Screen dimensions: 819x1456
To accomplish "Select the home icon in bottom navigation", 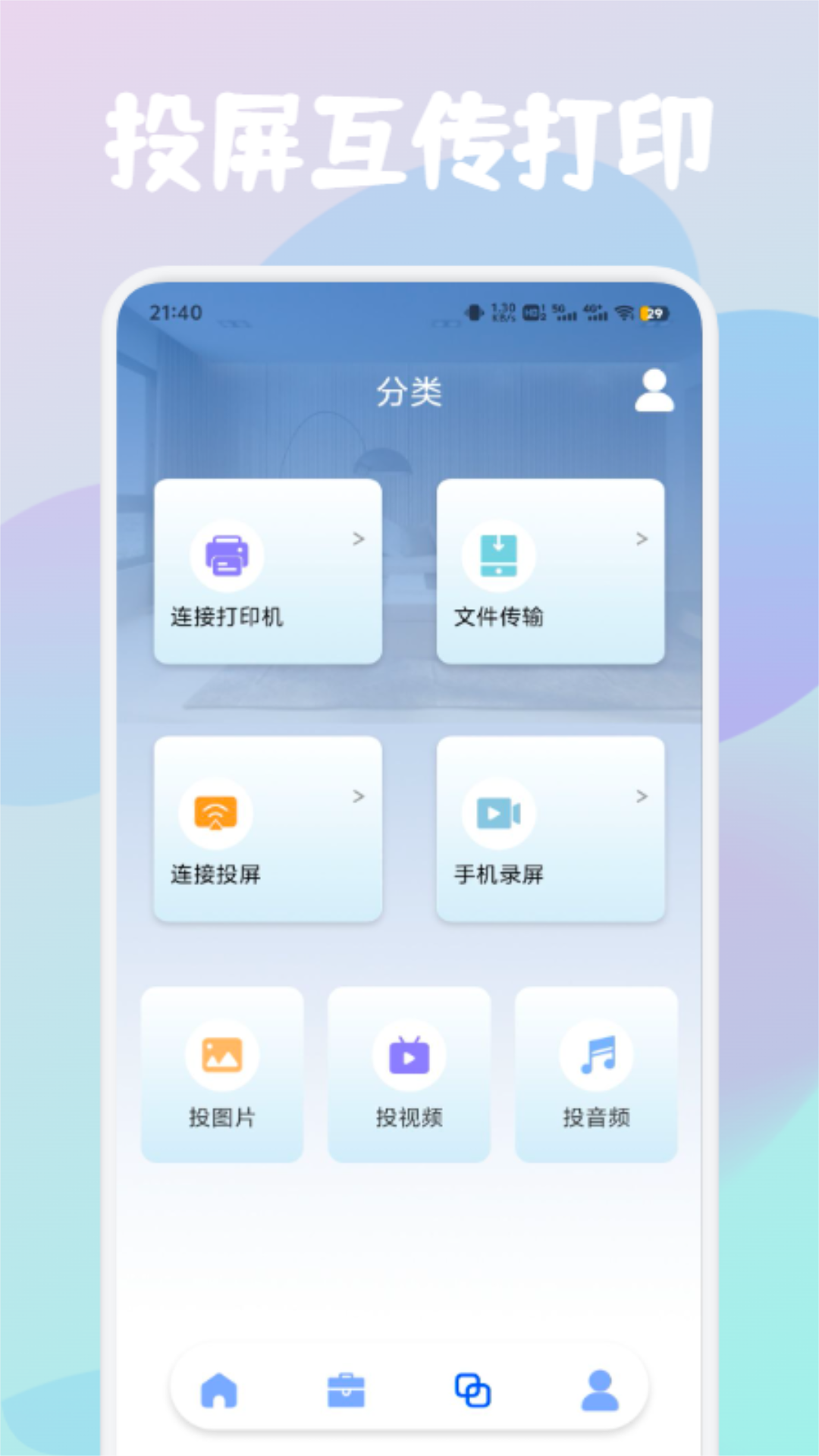I will pyautogui.click(x=220, y=1391).
